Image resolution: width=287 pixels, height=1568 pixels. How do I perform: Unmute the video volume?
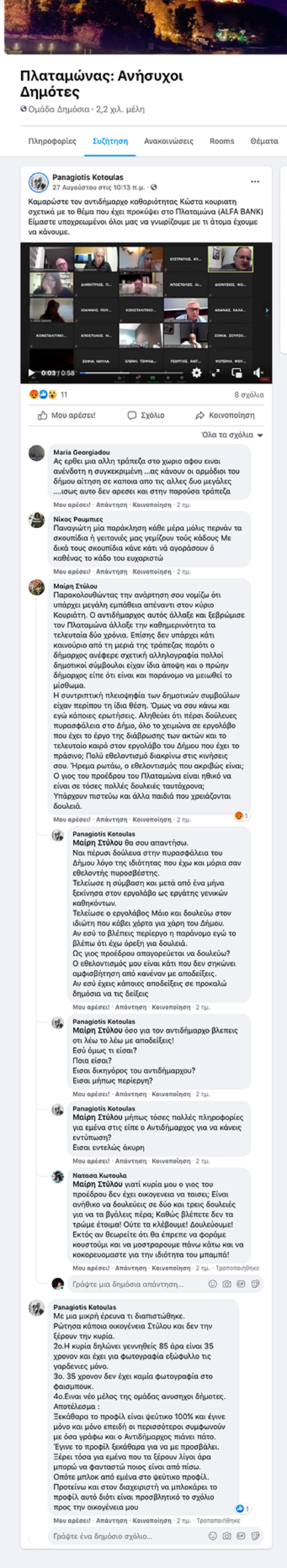pyautogui.click(x=258, y=372)
